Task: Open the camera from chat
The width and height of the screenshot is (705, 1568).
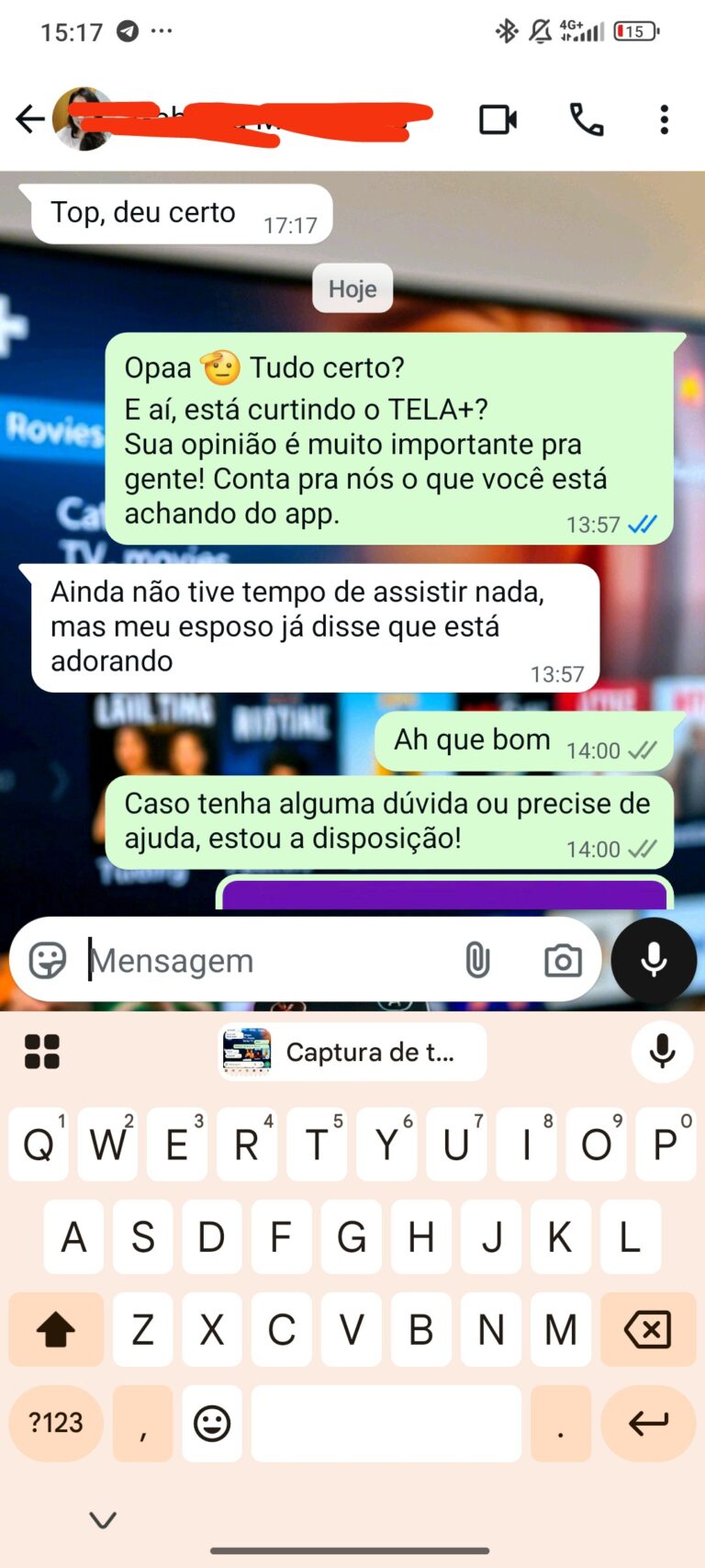Action: coord(563,961)
